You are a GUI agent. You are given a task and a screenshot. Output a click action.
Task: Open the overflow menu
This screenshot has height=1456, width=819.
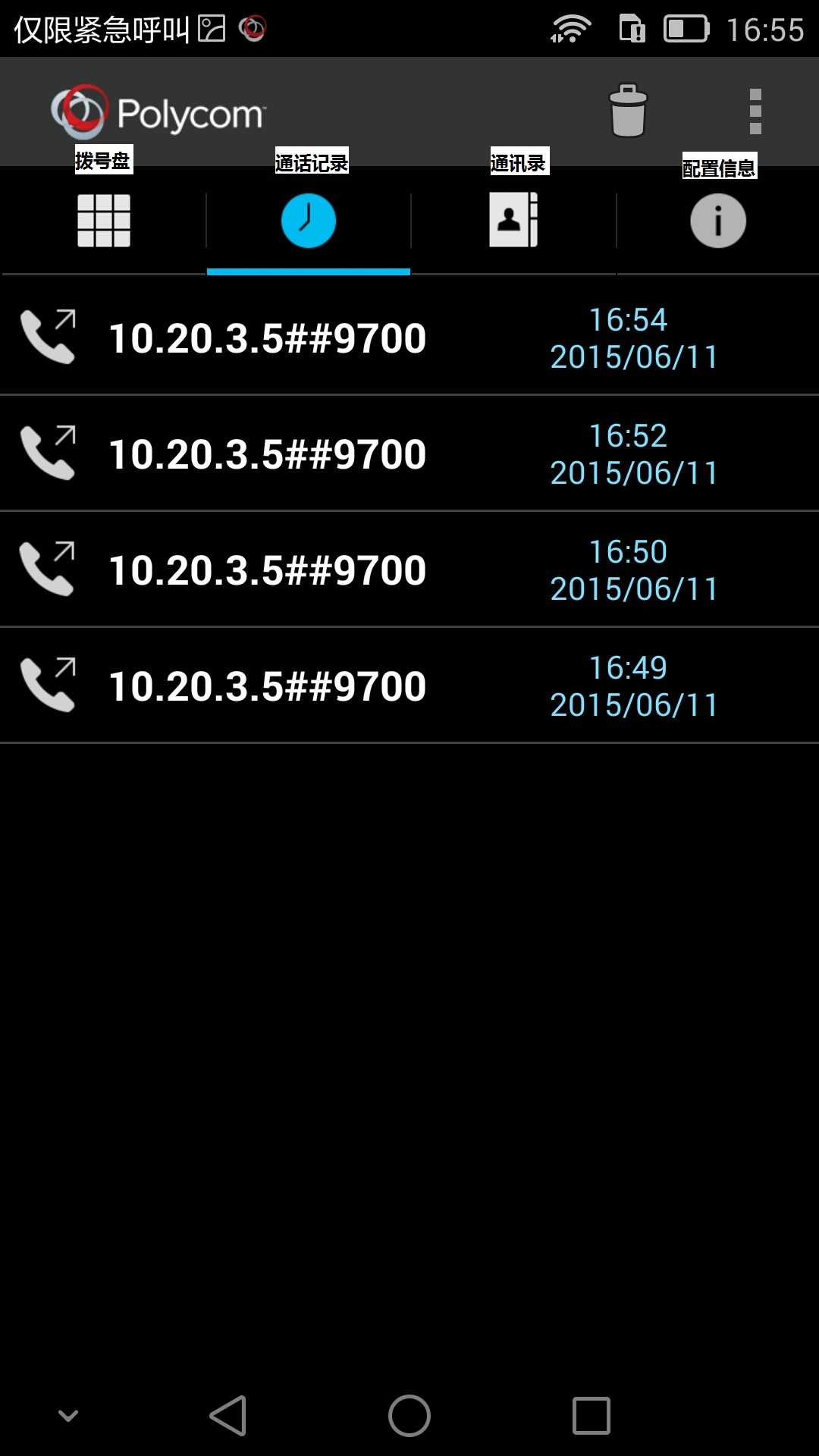click(755, 111)
